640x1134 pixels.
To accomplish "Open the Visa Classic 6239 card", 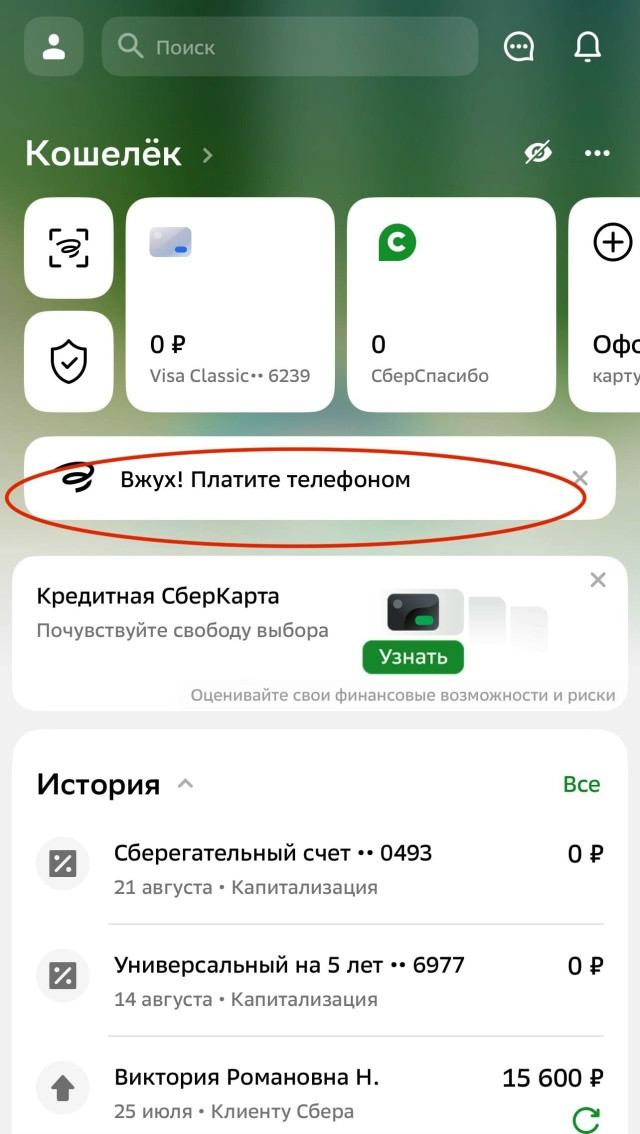I will point(230,304).
